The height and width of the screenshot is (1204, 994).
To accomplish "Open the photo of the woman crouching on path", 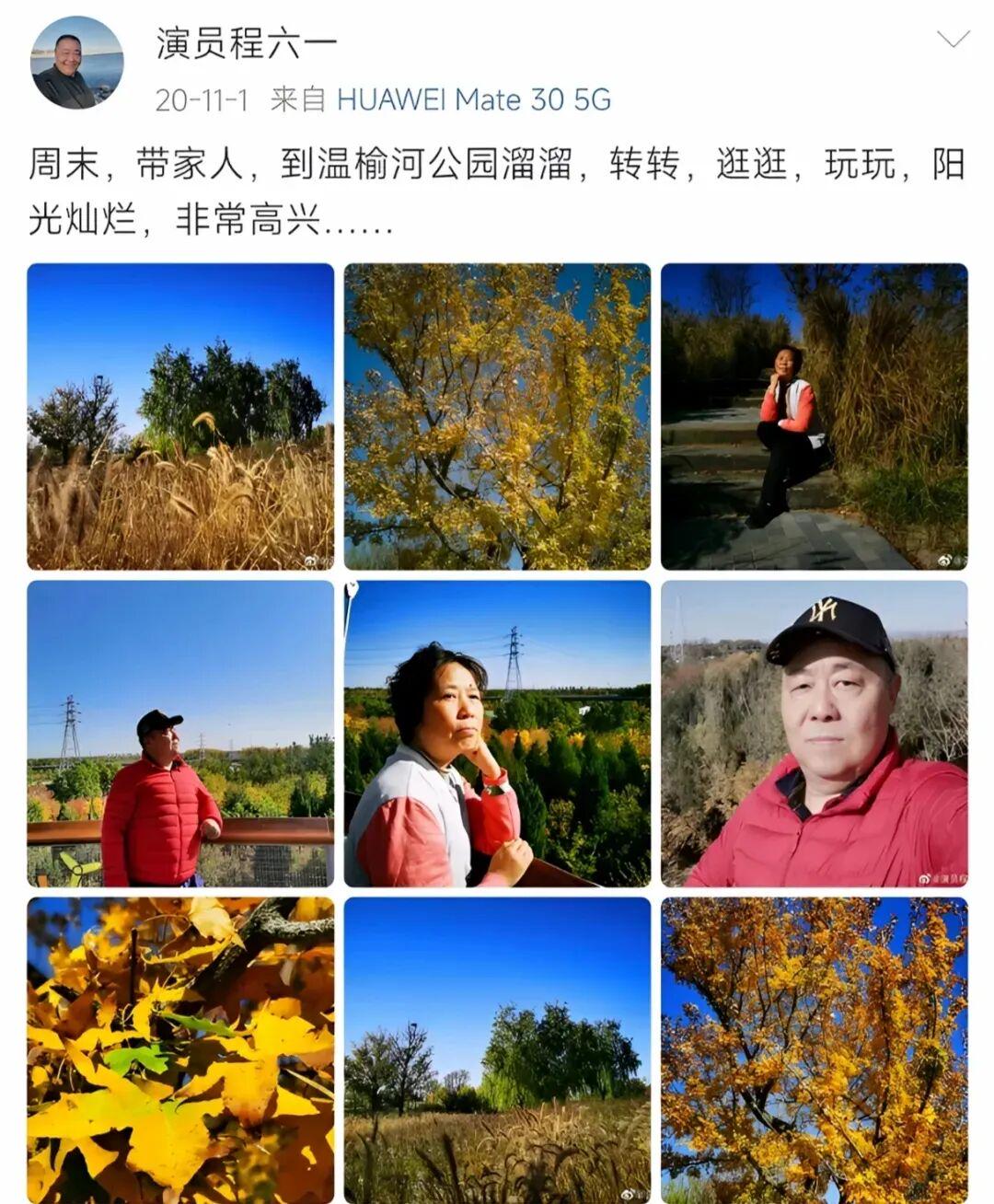I will click(814, 416).
